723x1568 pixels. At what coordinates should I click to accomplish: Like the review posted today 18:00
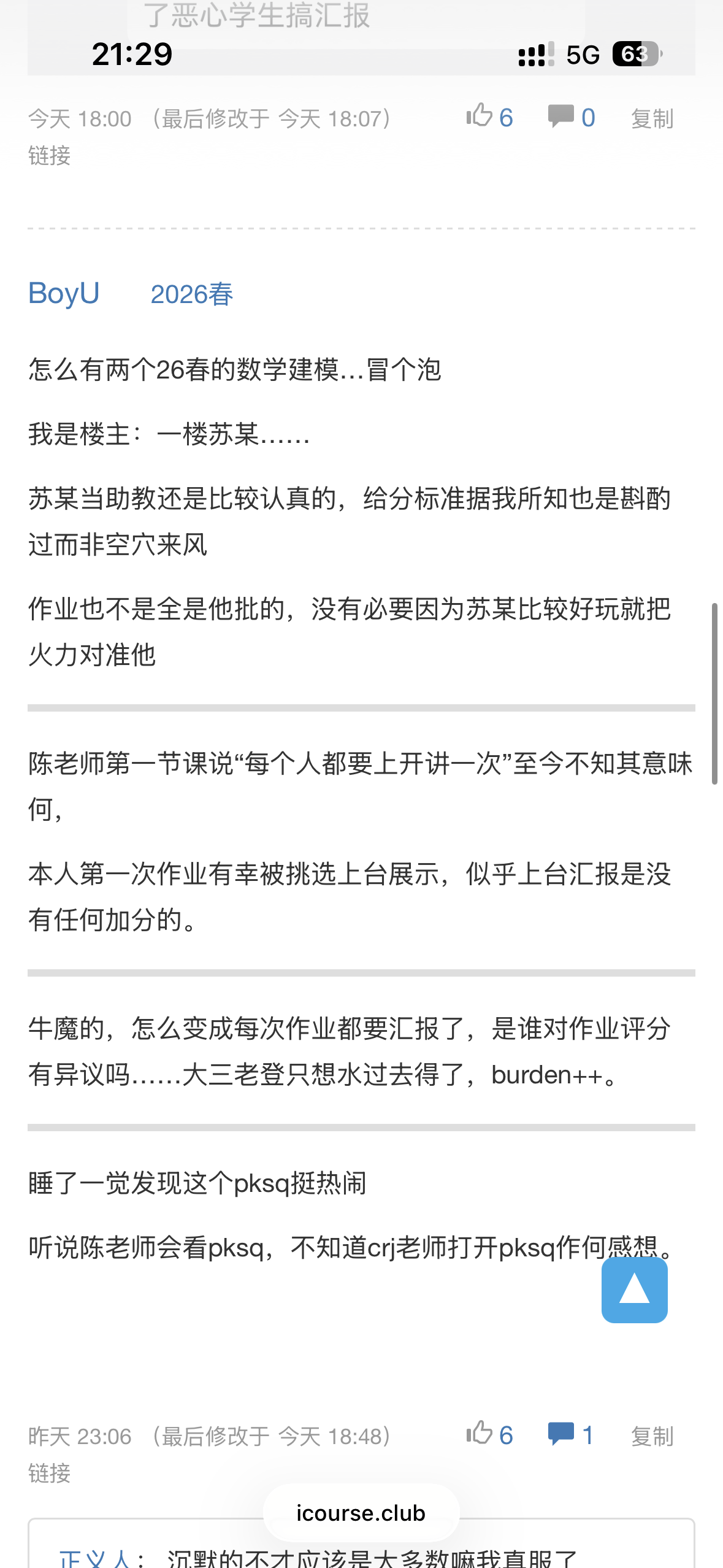click(488, 117)
